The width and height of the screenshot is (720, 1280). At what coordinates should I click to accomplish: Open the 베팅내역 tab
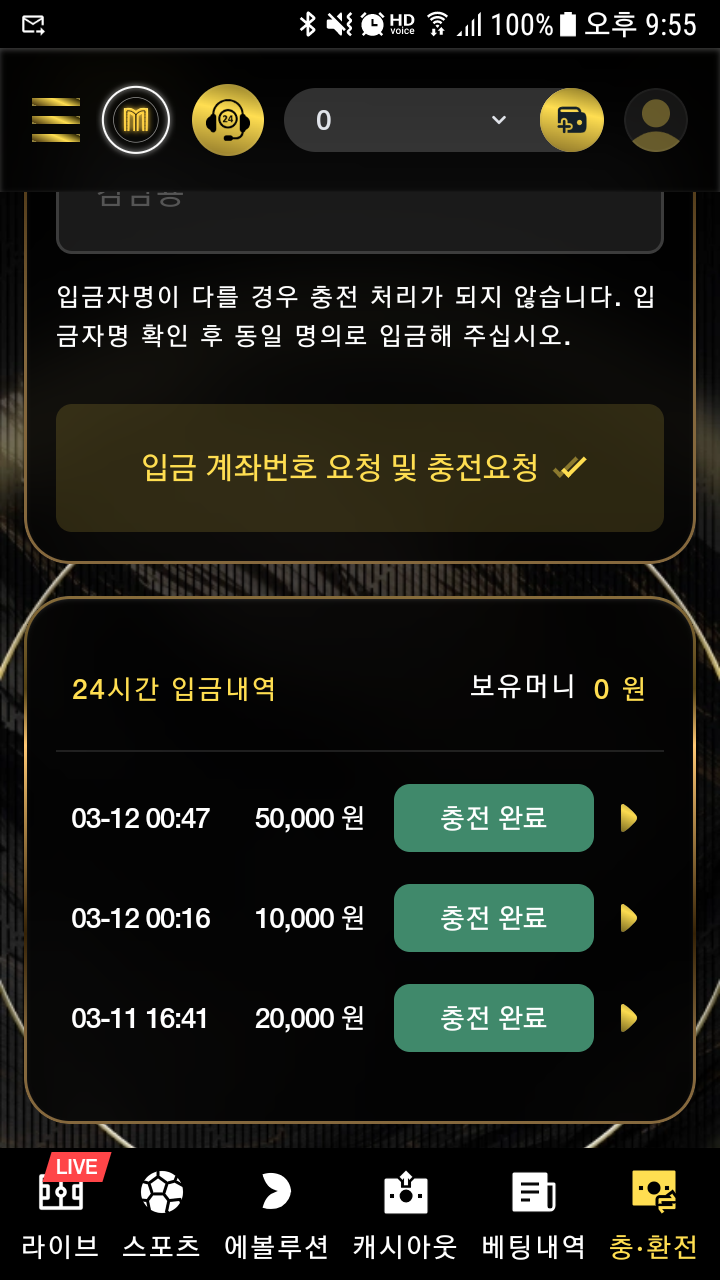533,1214
